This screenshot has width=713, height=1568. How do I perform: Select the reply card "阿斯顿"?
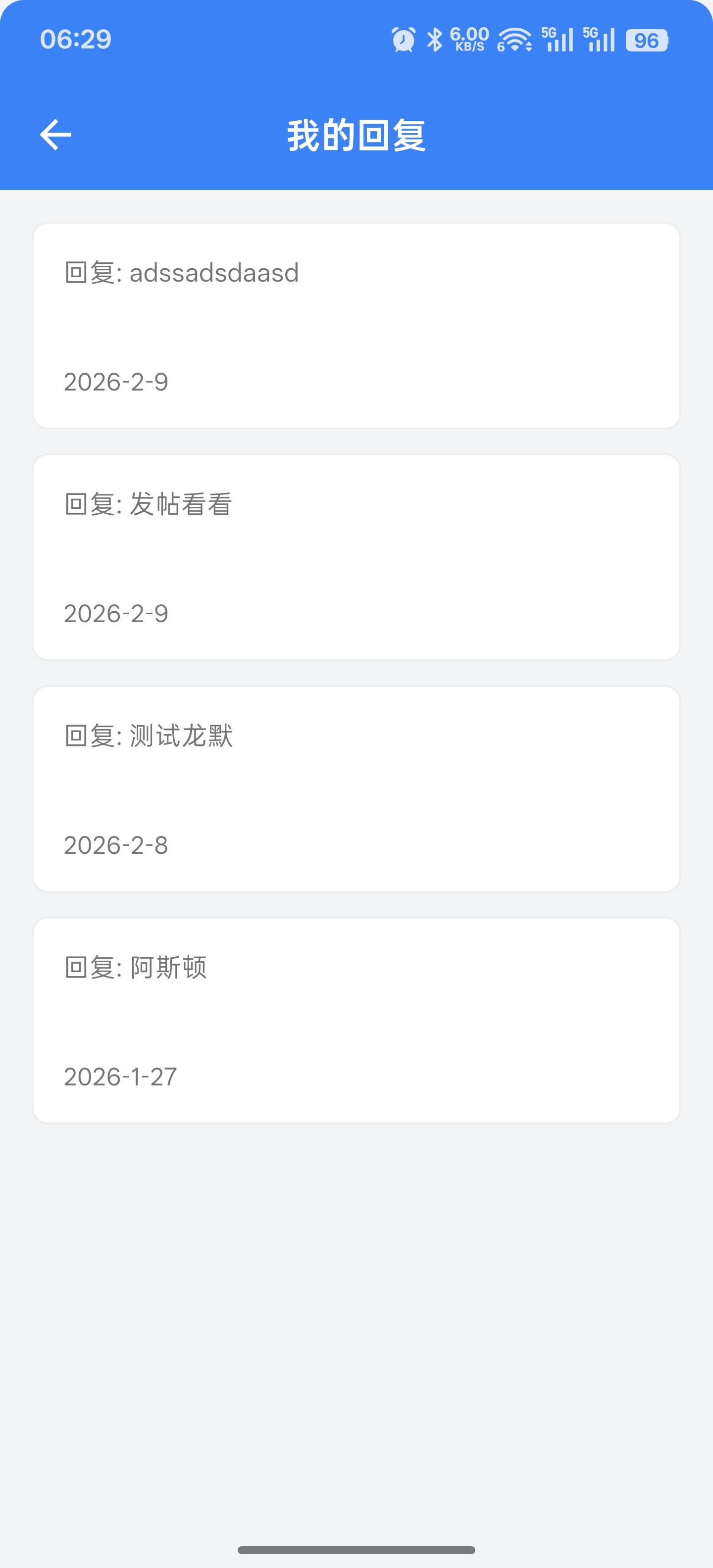[x=356, y=1020]
